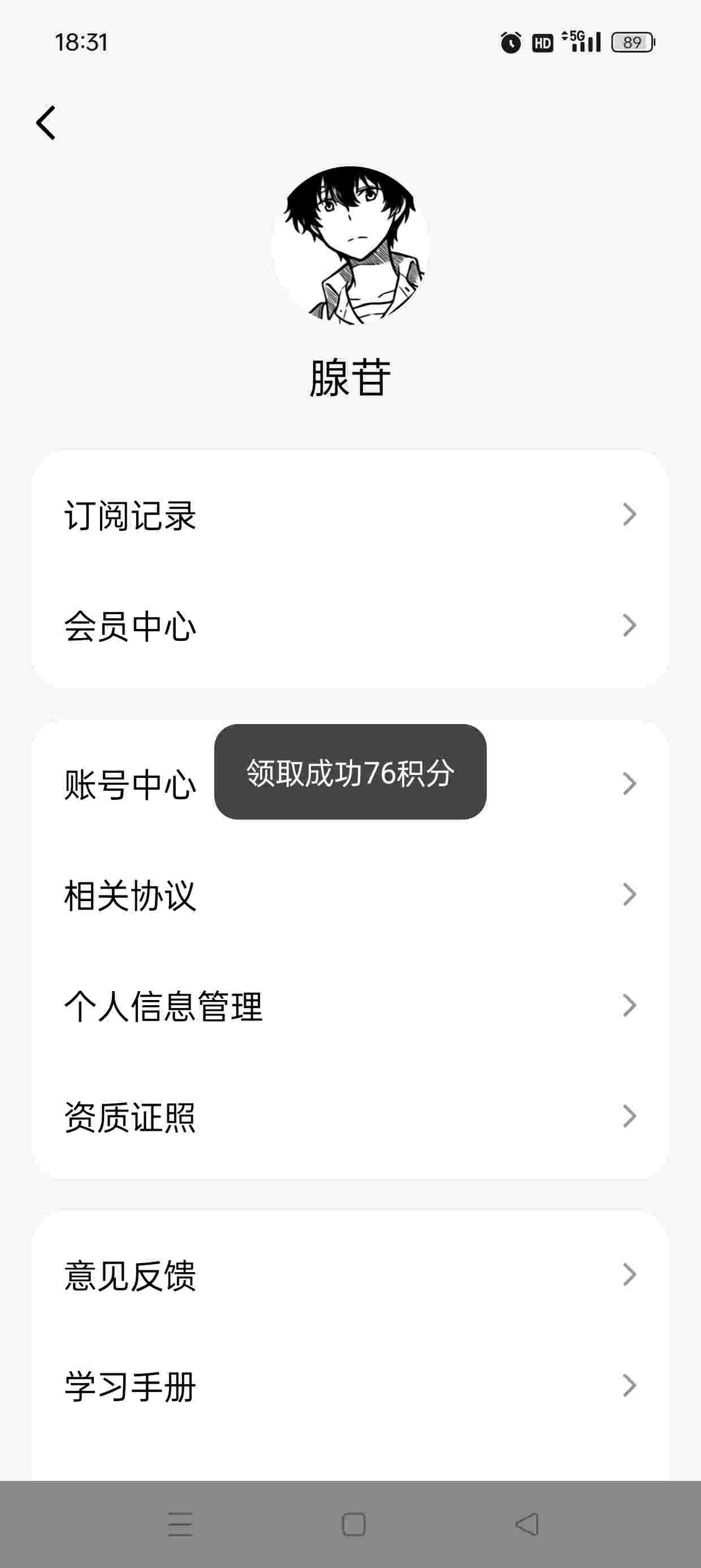Go back using the top-left arrow
The height and width of the screenshot is (1568, 701).
tap(46, 123)
